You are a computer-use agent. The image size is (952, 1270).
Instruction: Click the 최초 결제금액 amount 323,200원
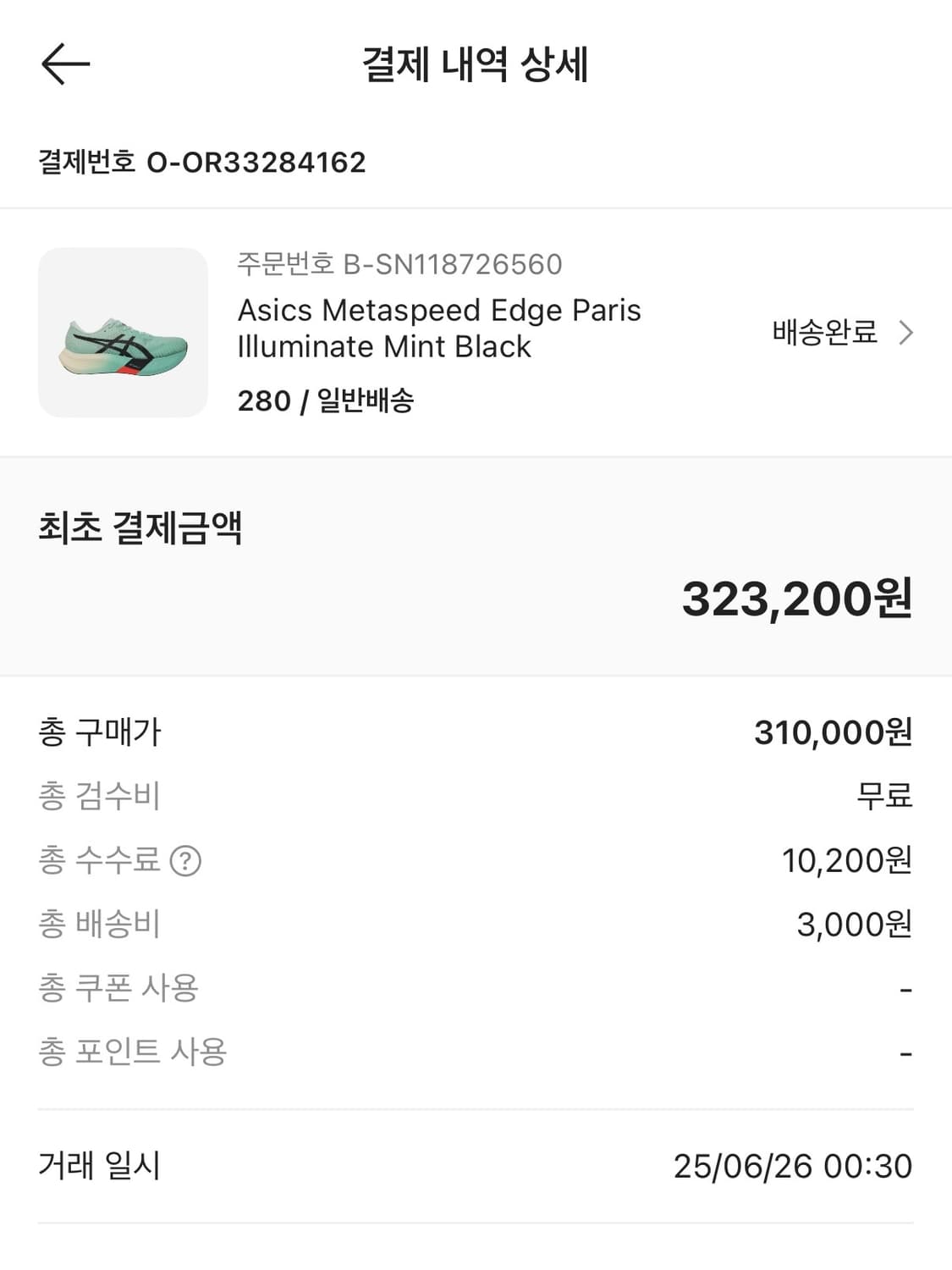[799, 601]
